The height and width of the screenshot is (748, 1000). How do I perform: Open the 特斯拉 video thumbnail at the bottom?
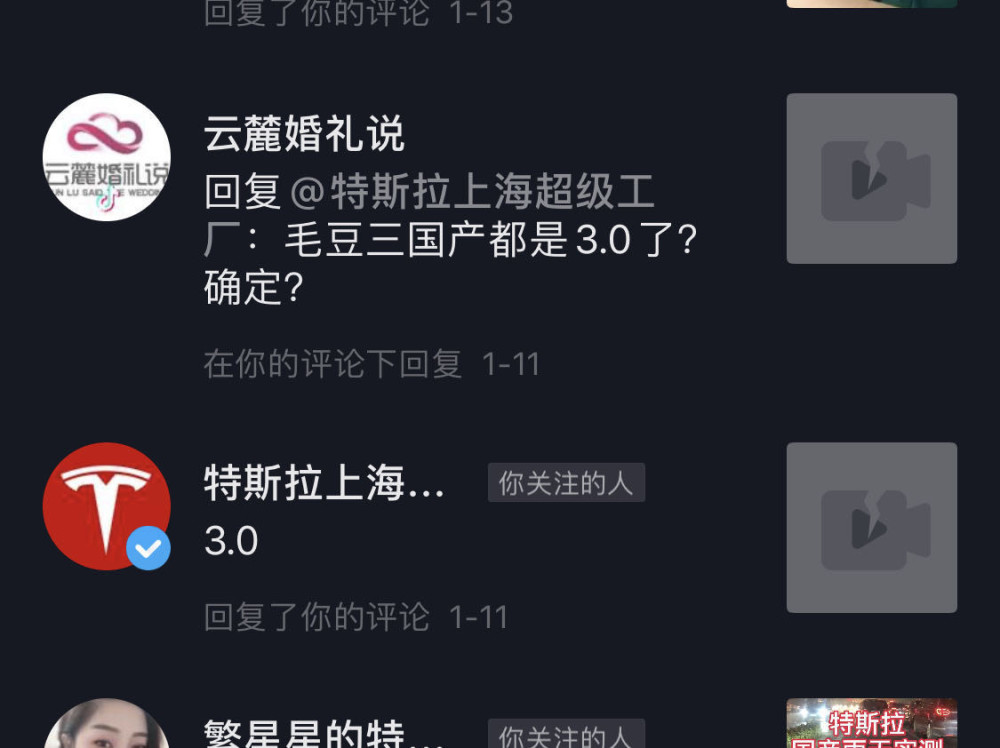pyautogui.click(x=871, y=726)
